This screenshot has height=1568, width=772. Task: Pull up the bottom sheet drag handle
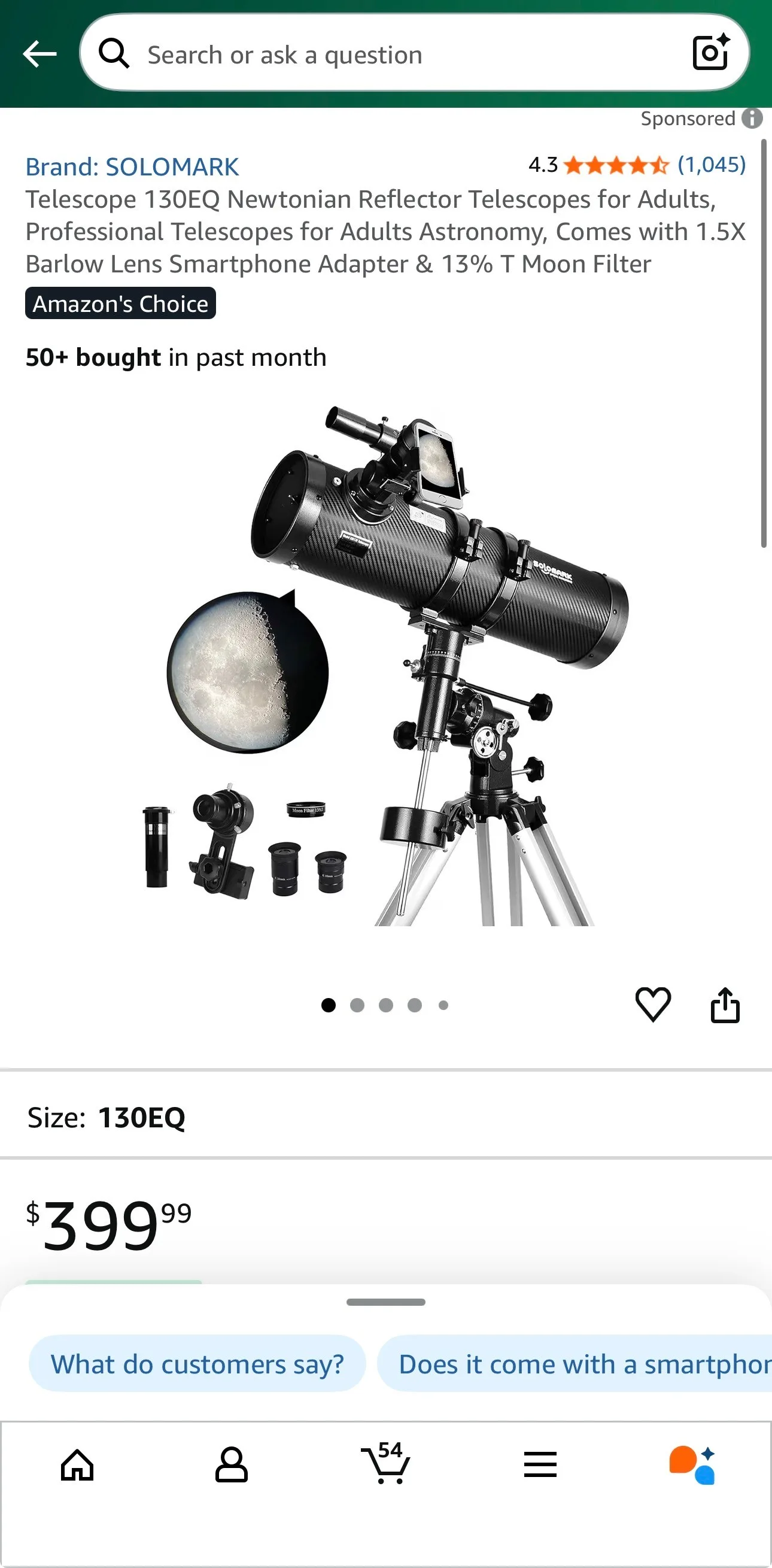[385, 1303]
